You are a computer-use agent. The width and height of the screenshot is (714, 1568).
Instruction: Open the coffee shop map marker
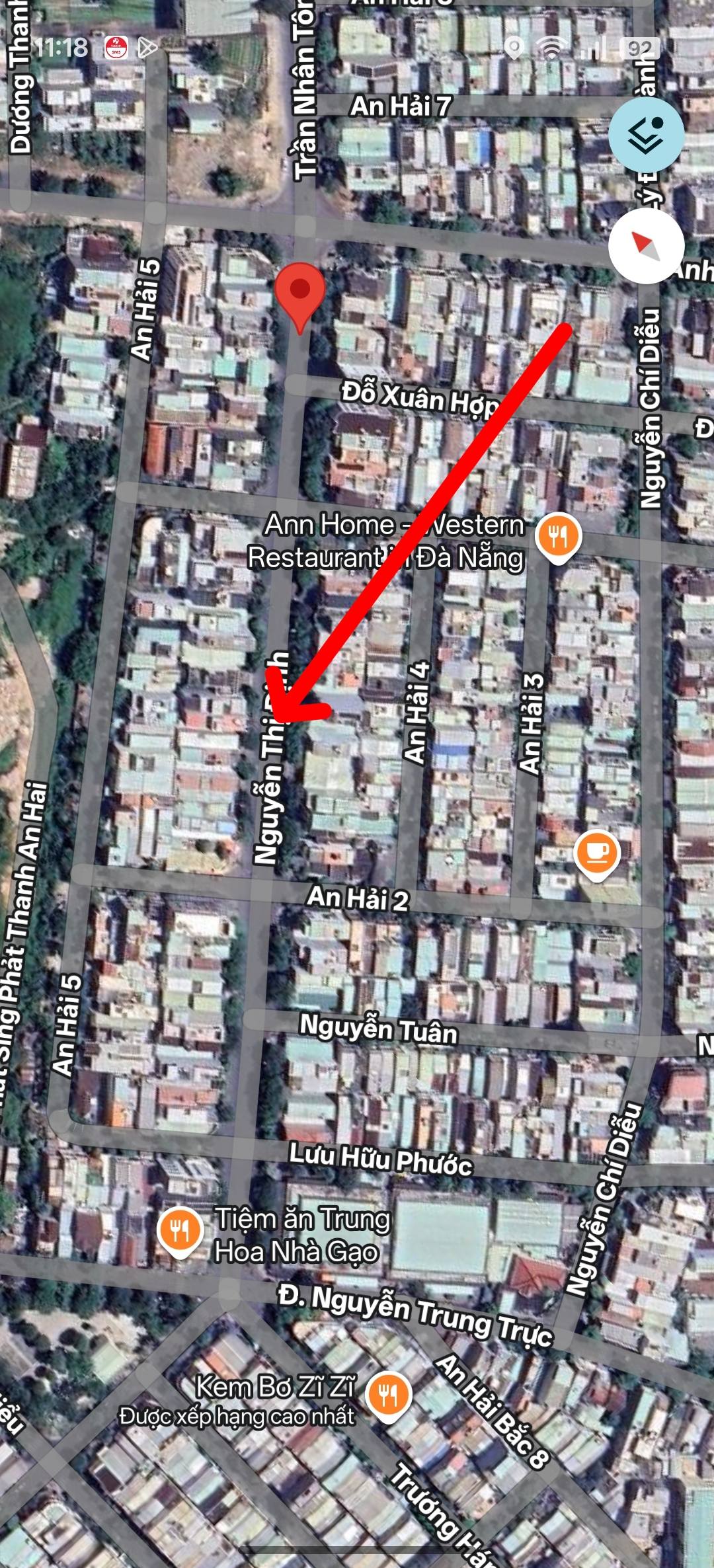(597, 853)
